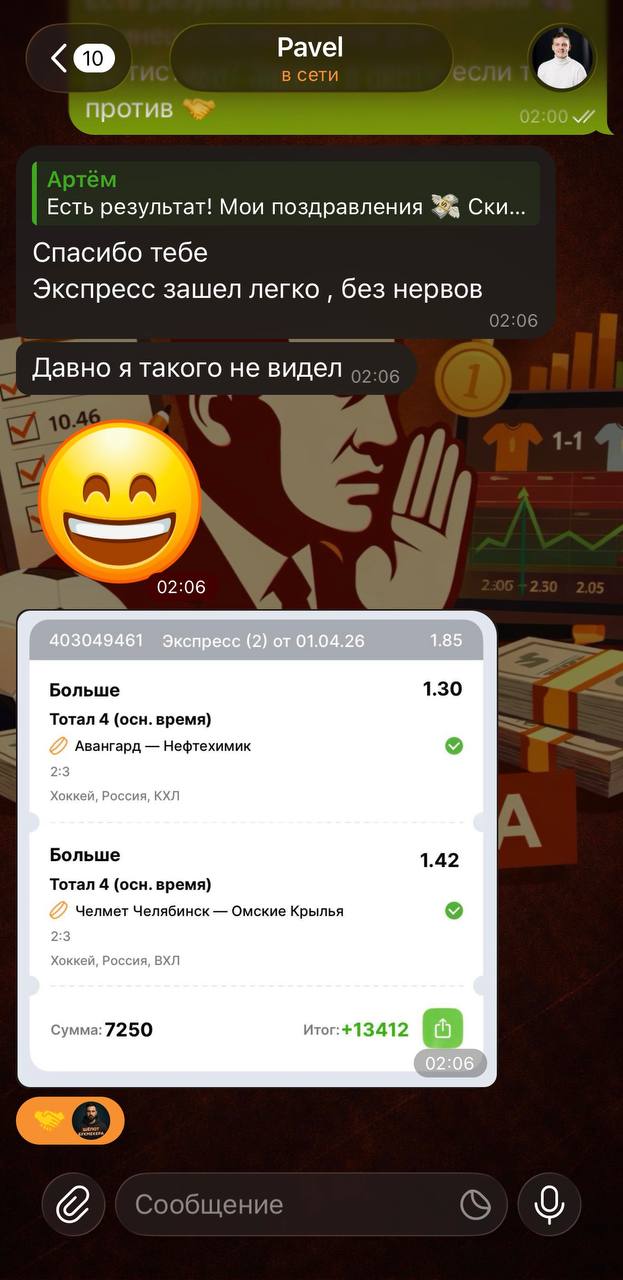The height and width of the screenshot is (1280, 623).
Task: Tap the big laughing emoji sticker
Action: 120,503
